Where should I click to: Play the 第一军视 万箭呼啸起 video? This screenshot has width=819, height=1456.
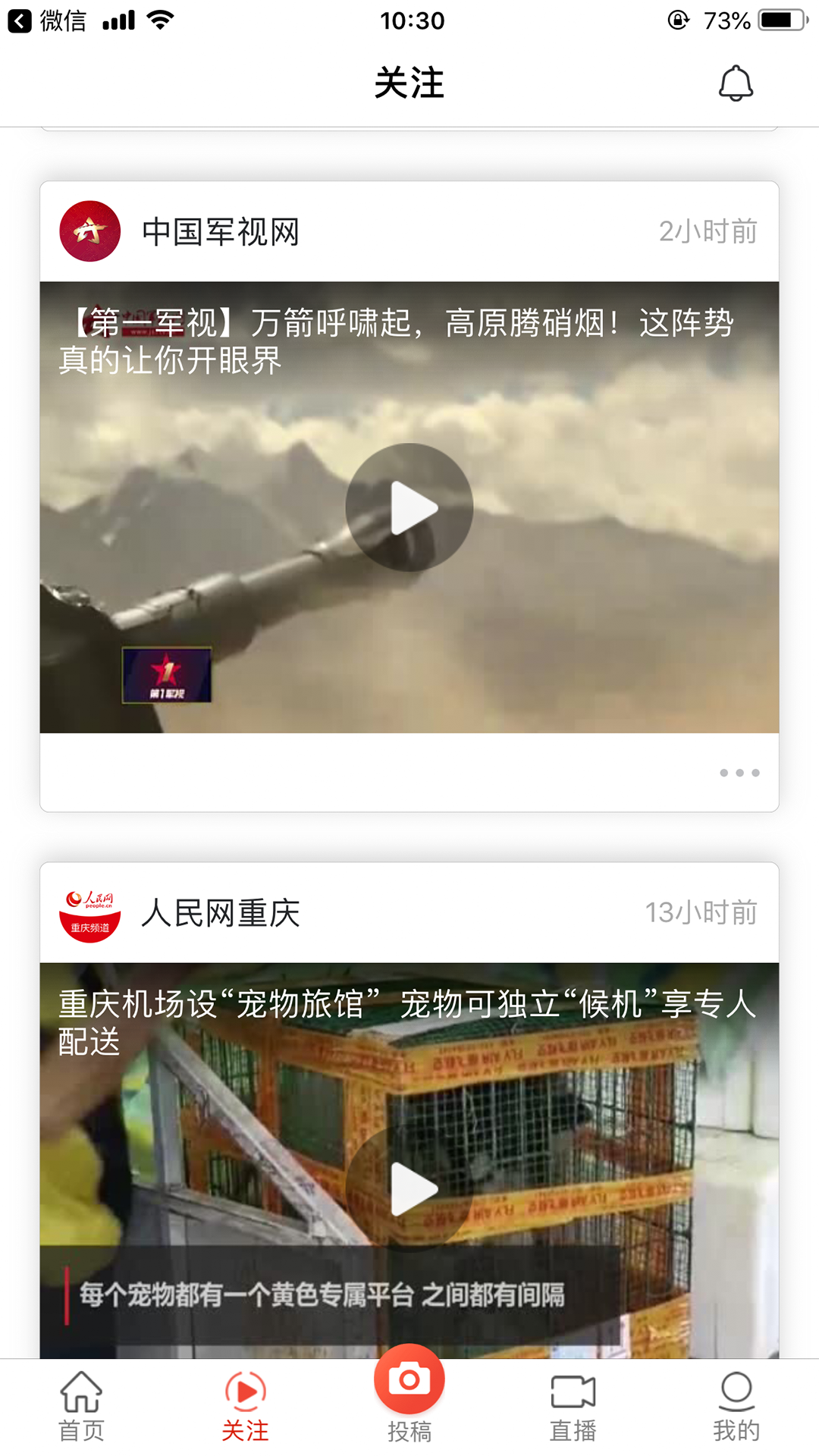(x=409, y=507)
